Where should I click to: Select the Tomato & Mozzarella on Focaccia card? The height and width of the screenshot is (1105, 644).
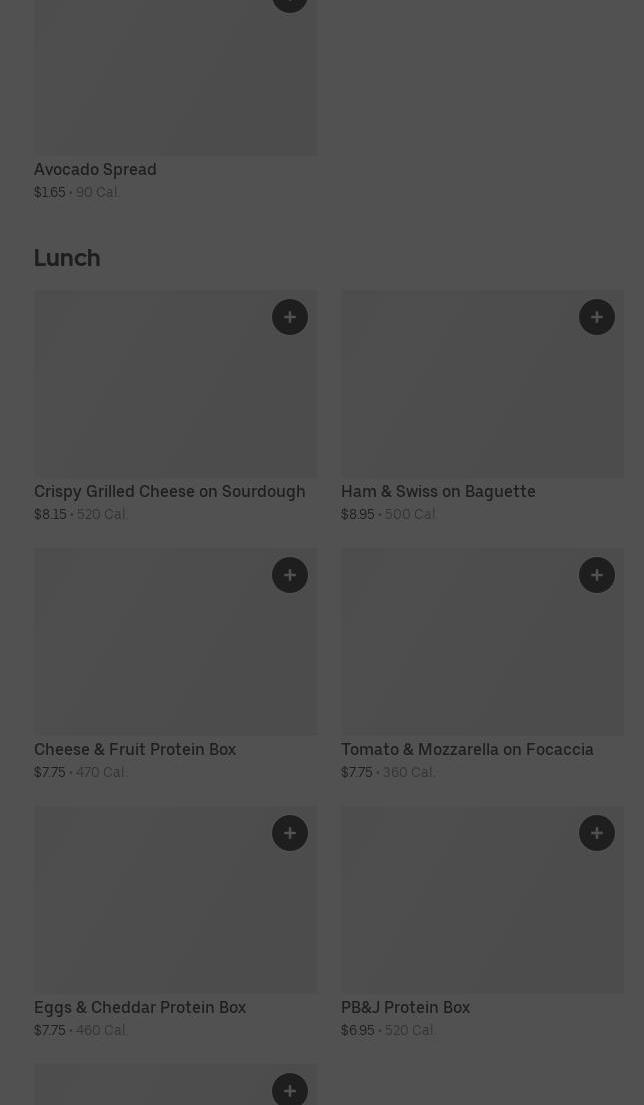point(467,749)
